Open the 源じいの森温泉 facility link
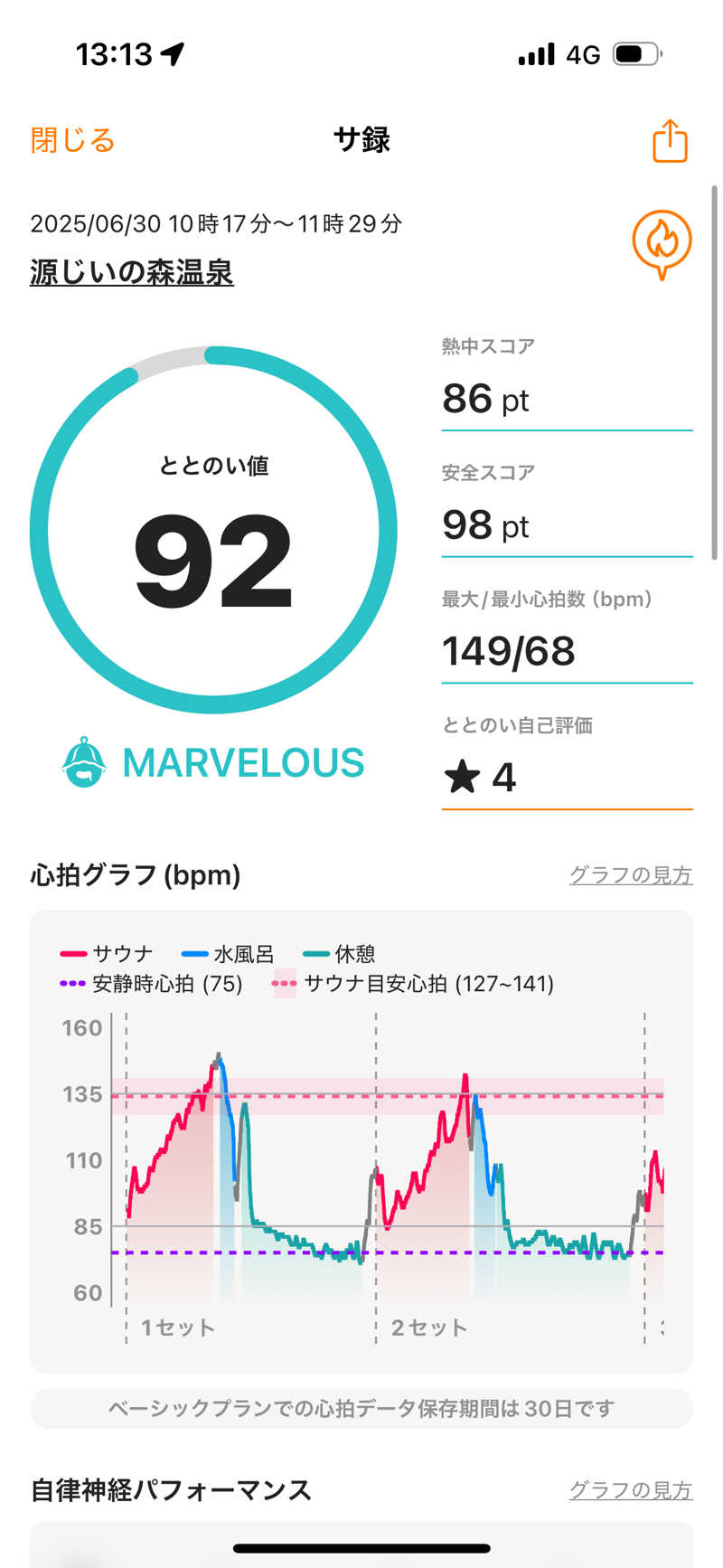Screen dimensions: 723x1568 [x=132, y=272]
